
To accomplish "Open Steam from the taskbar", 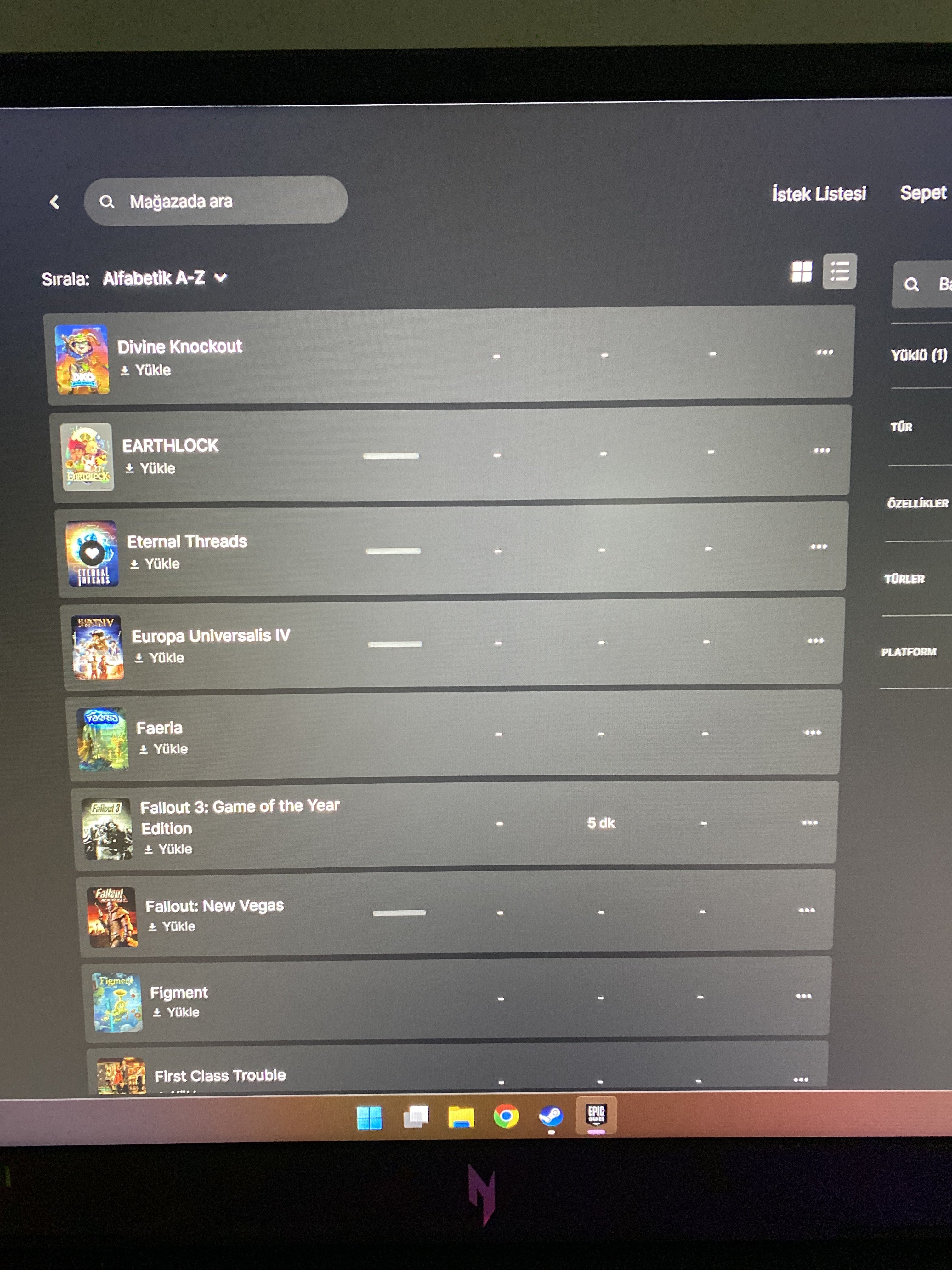I will click(551, 1117).
